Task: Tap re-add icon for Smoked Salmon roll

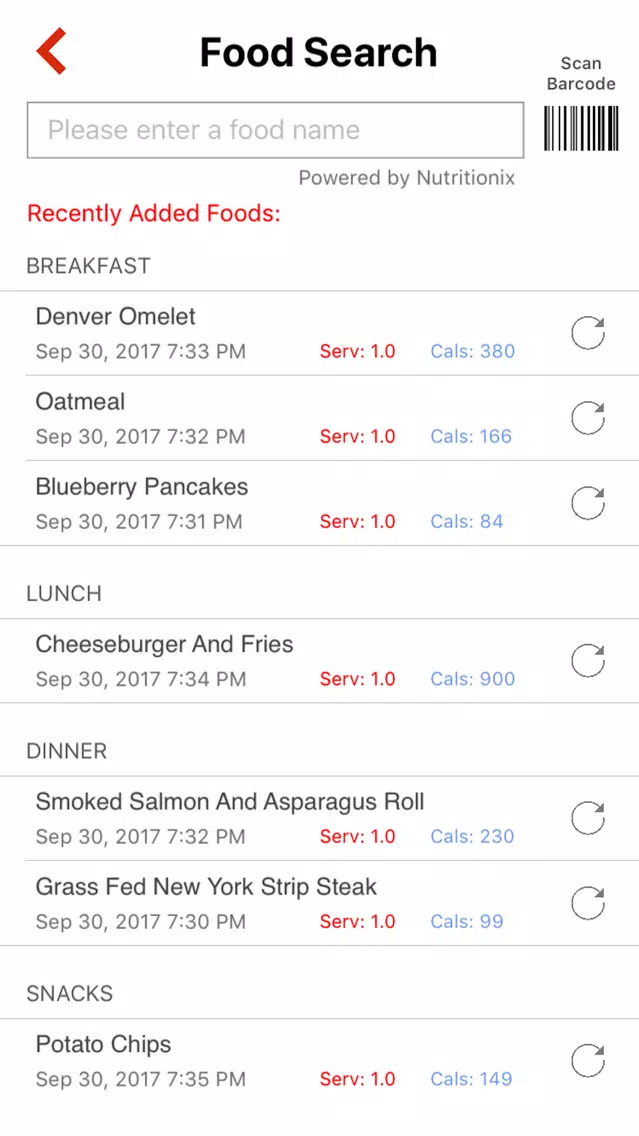Action: (x=588, y=818)
